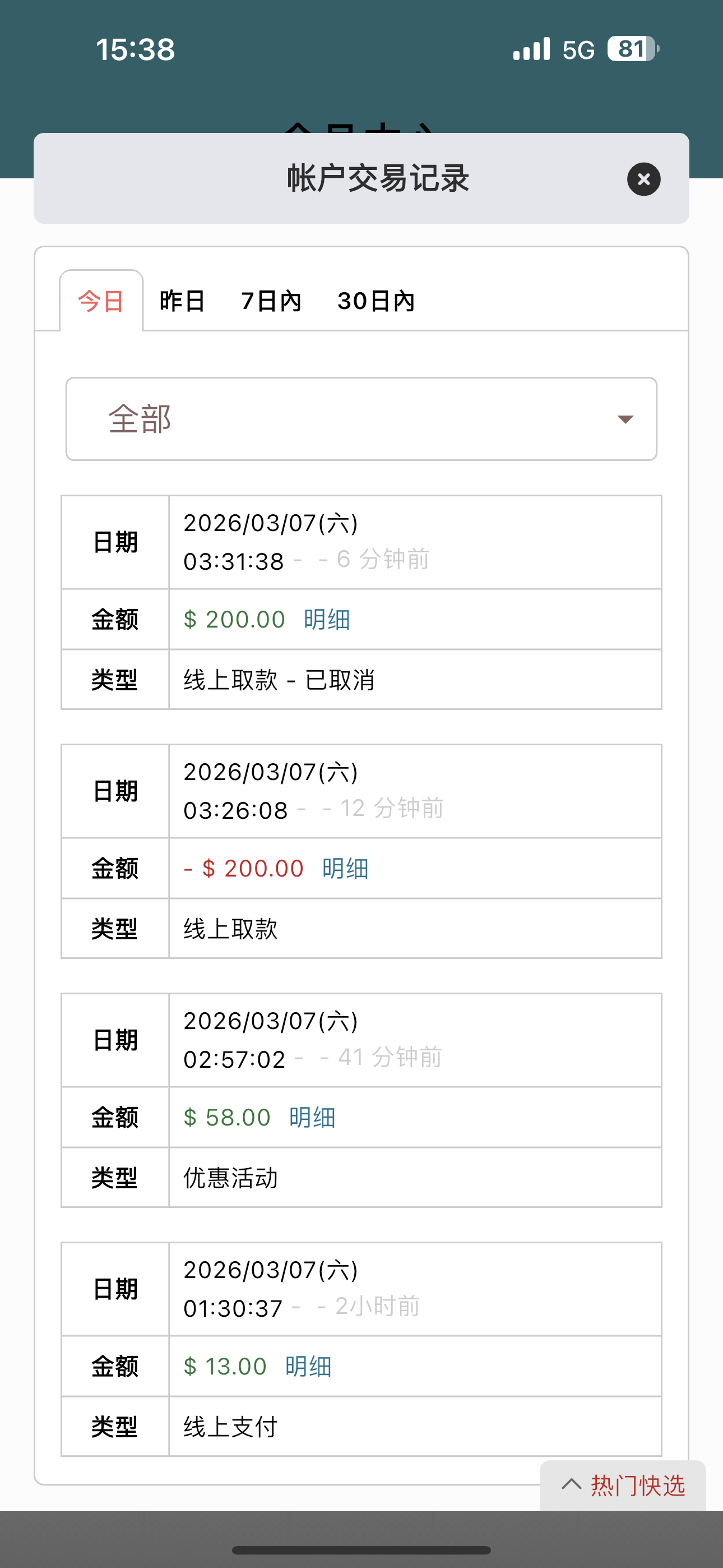Open 明细 for the 线上取款 - 已取消 record
The width and height of the screenshot is (723, 1568).
tap(327, 620)
